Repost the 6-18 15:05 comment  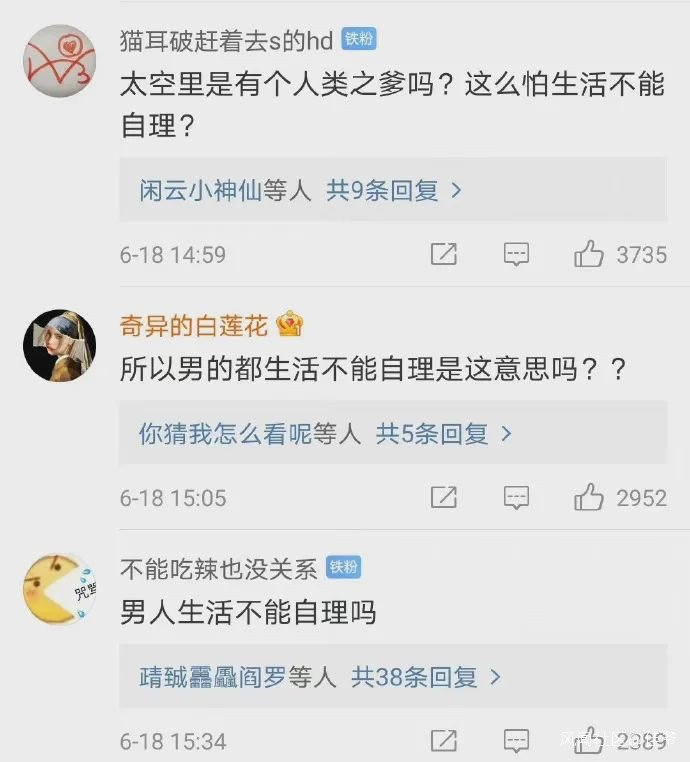pos(444,497)
